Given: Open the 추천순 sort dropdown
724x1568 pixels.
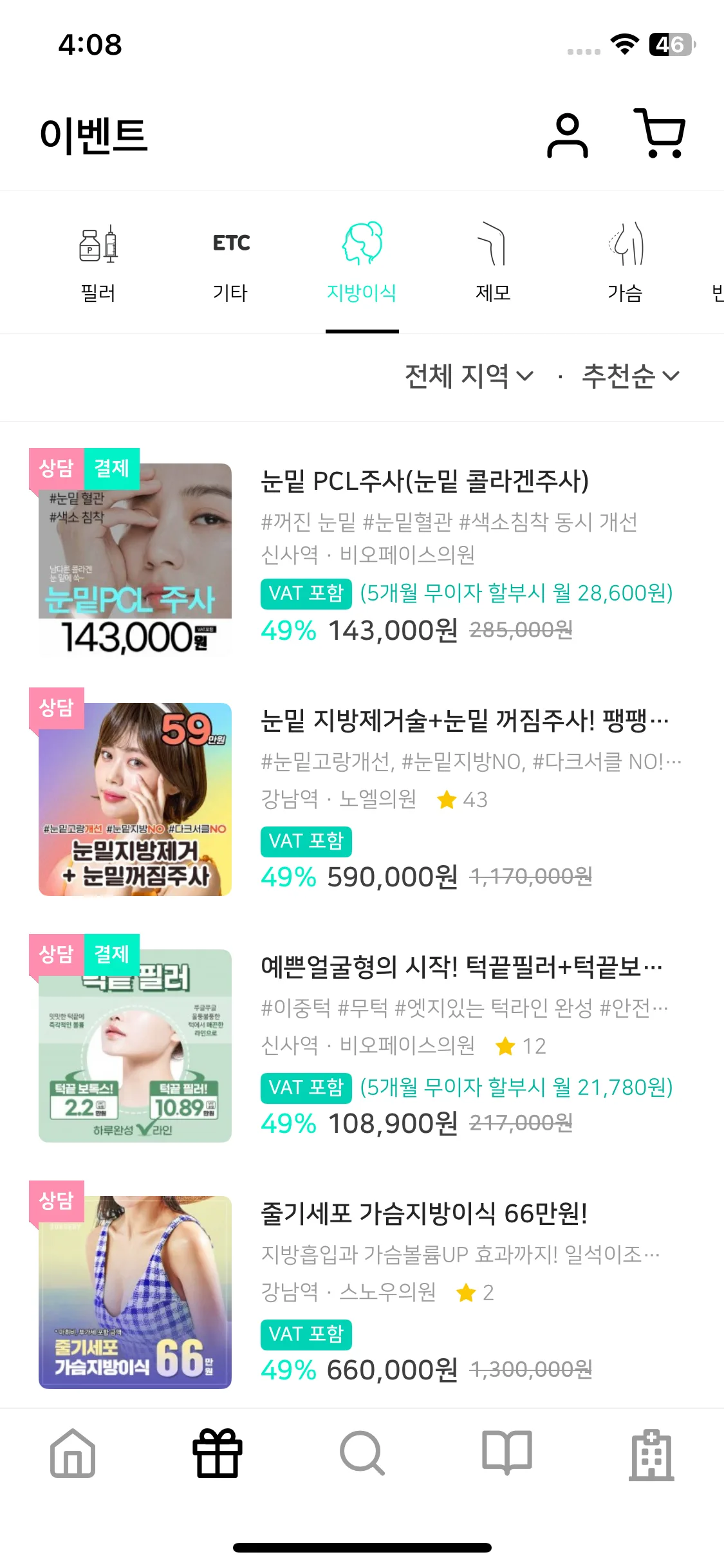Looking at the screenshot, I should pyautogui.click(x=630, y=377).
